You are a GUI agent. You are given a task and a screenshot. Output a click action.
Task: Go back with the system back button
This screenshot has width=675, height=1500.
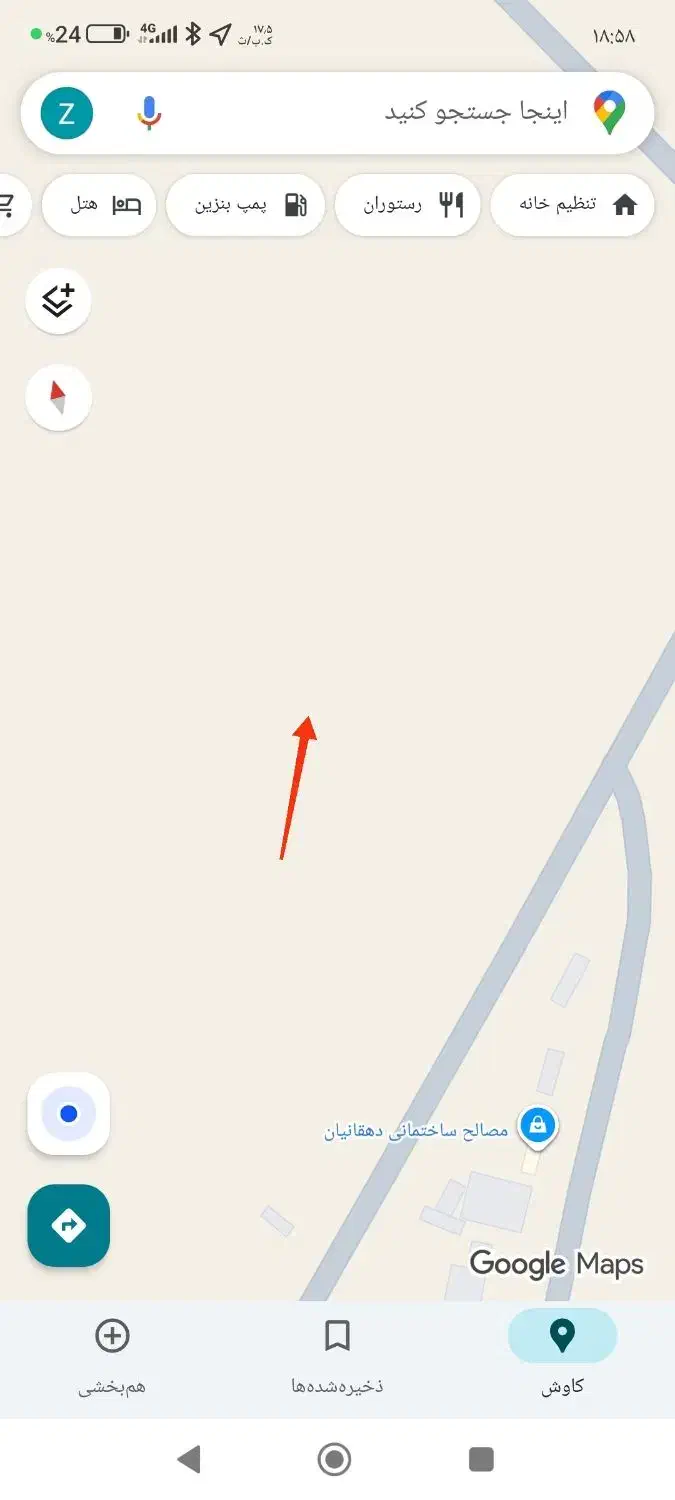[188, 1459]
